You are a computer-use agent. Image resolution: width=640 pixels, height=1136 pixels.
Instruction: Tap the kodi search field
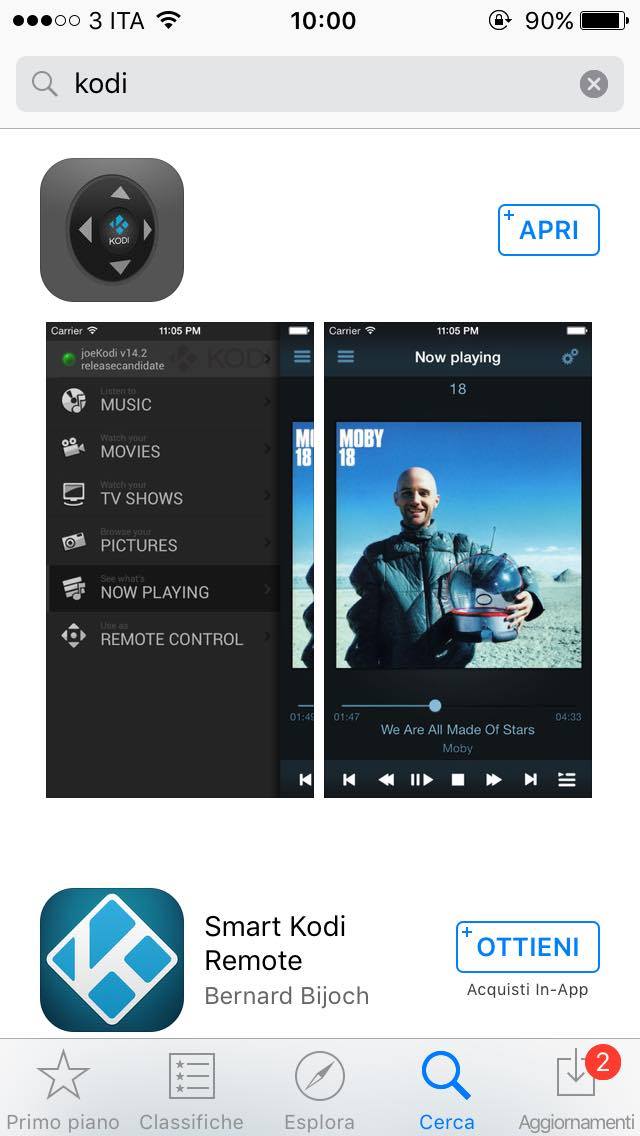coord(320,84)
